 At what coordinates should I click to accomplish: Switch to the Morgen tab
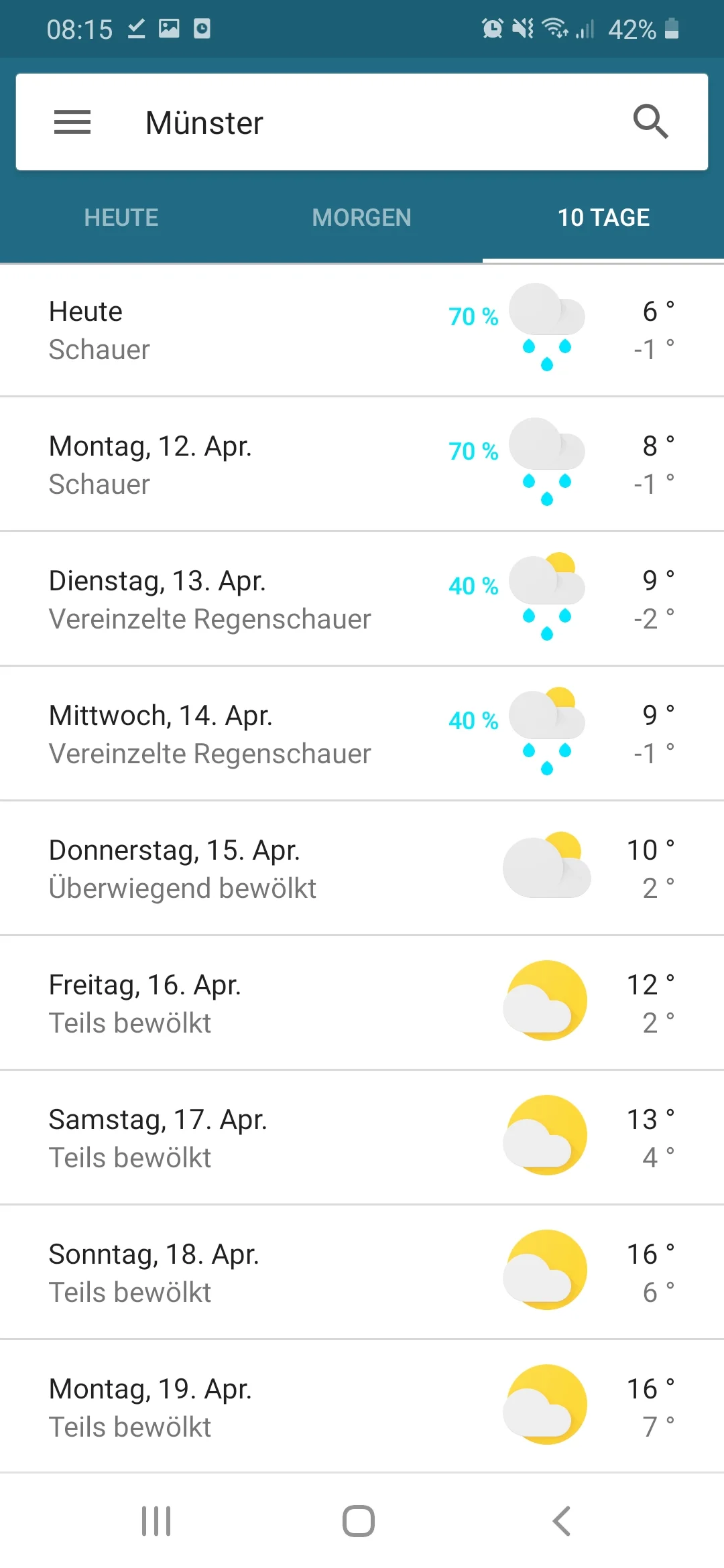361,218
